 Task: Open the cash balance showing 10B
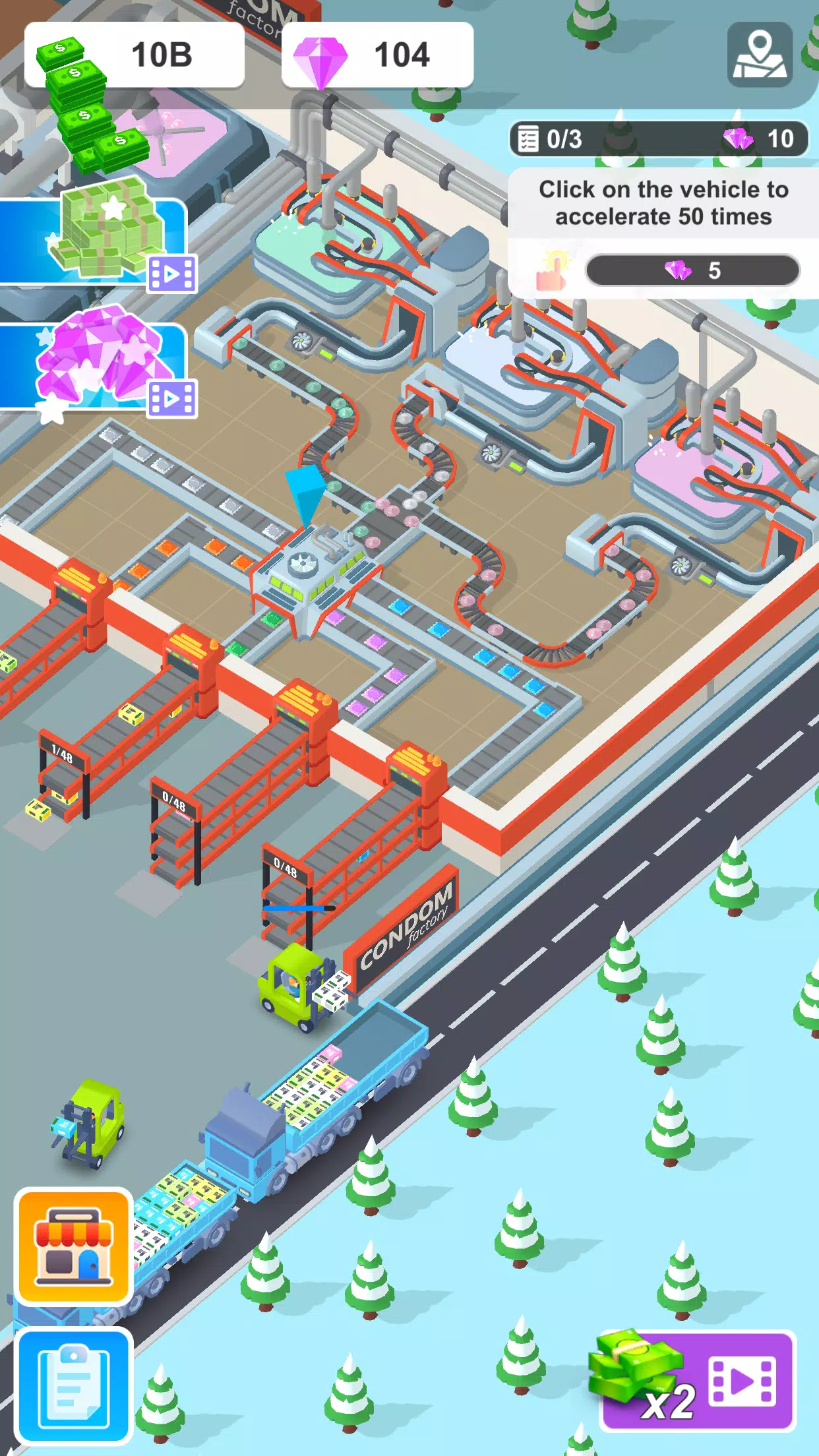click(x=135, y=55)
